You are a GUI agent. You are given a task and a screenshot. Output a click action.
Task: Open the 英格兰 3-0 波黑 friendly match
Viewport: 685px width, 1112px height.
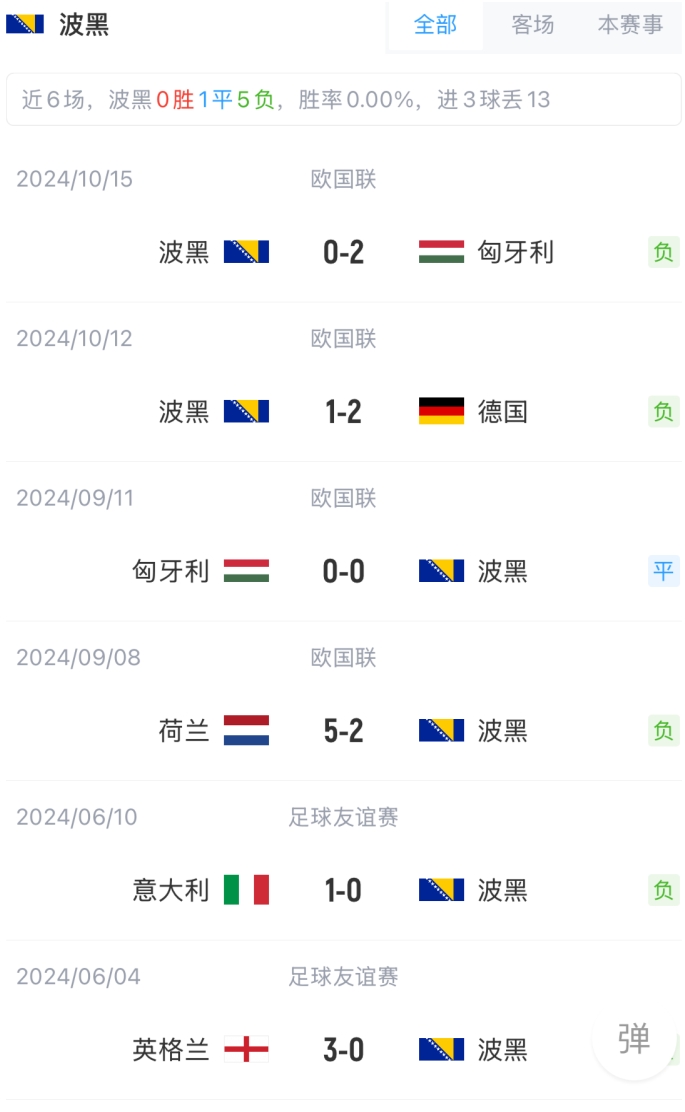point(343,1050)
